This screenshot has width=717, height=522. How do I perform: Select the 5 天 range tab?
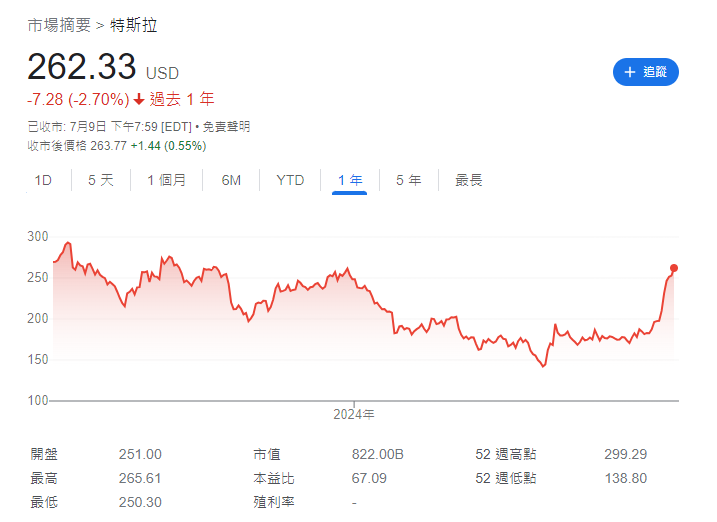[x=101, y=180]
